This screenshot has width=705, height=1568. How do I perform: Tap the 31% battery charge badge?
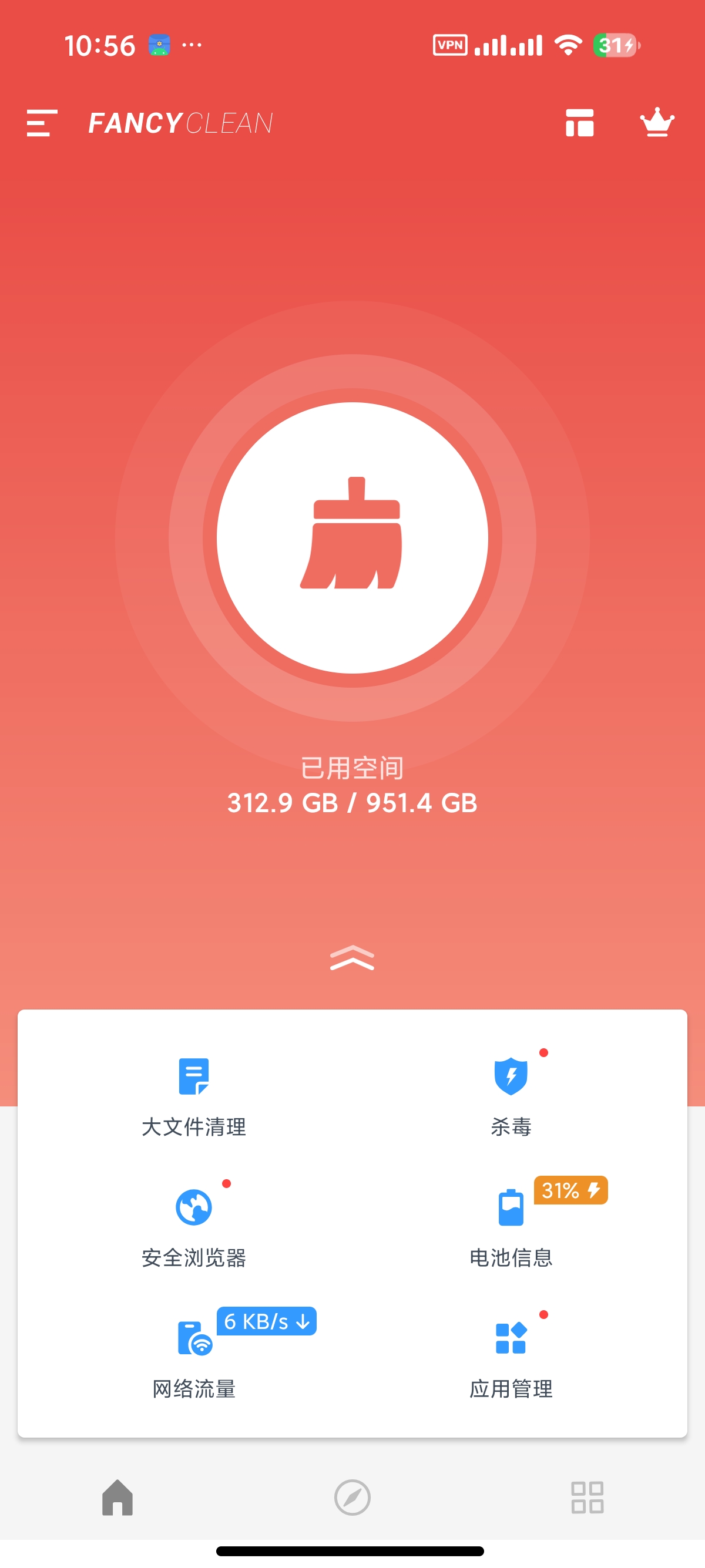(x=570, y=1190)
